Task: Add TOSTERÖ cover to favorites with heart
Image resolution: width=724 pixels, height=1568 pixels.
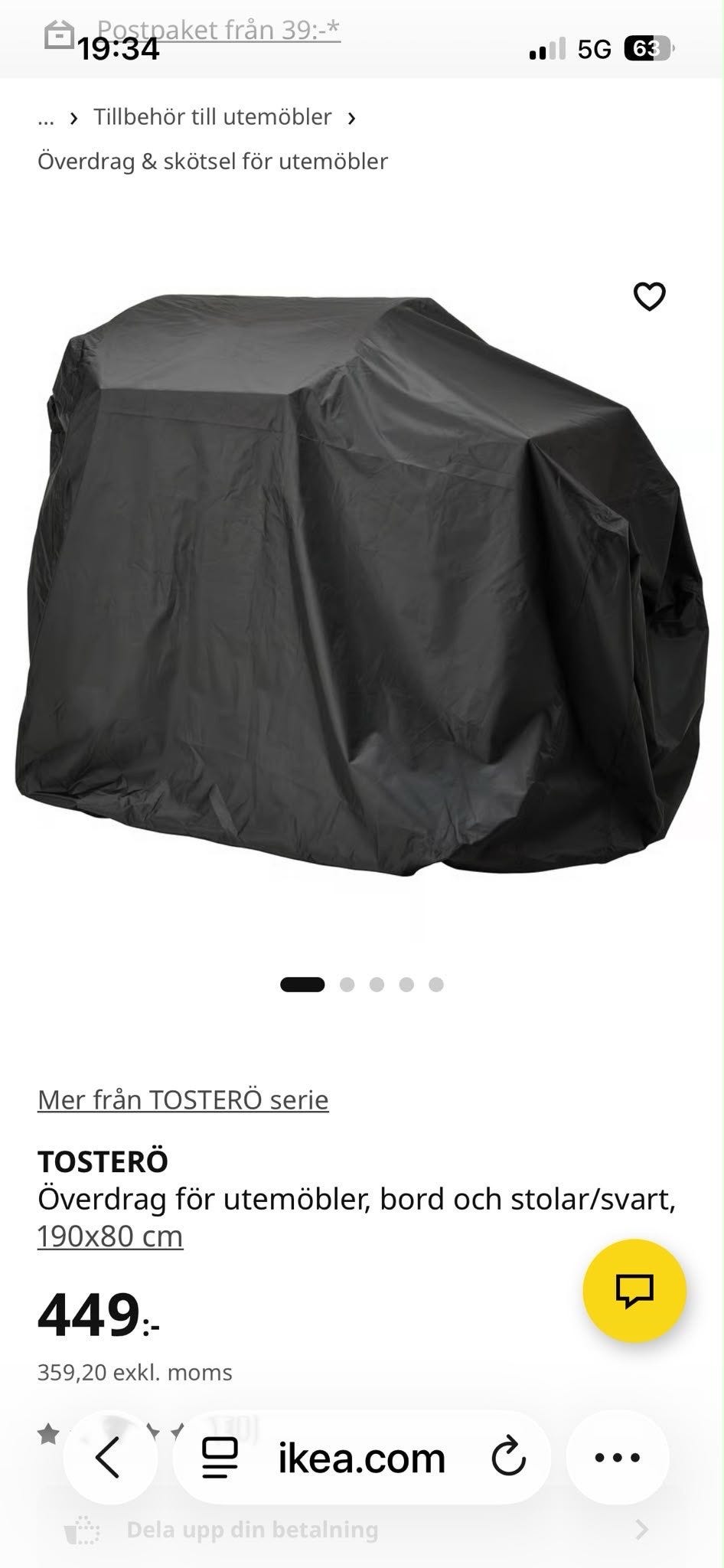Action: [x=649, y=296]
